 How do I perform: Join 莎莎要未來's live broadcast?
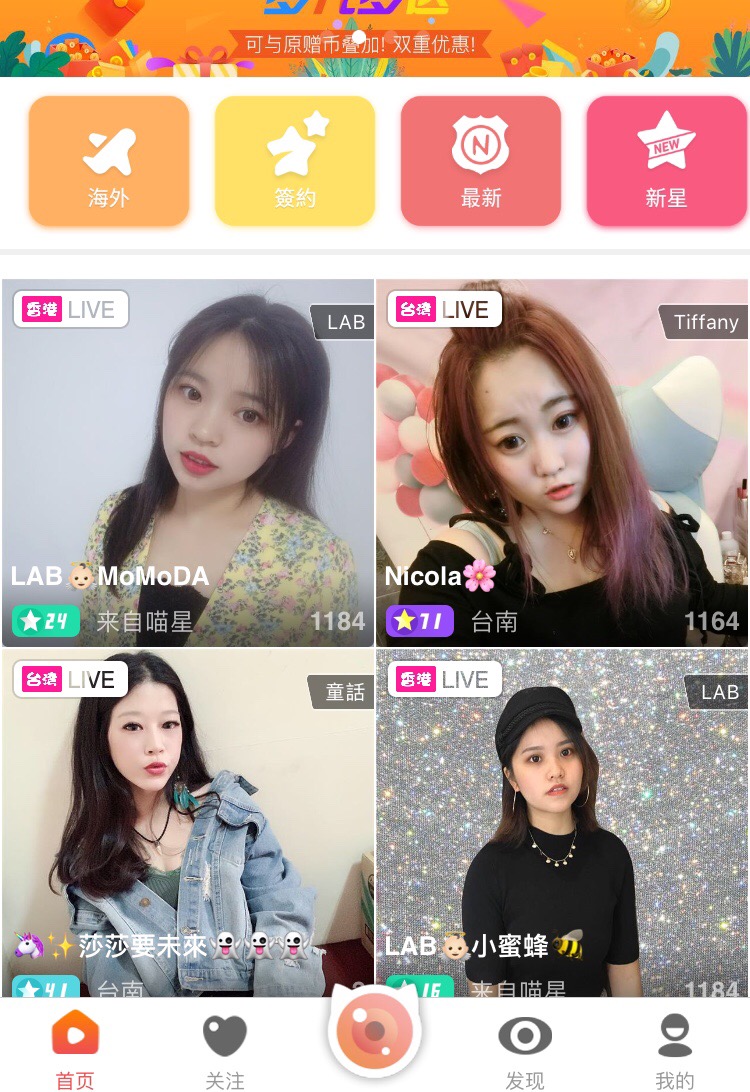(188, 822)
